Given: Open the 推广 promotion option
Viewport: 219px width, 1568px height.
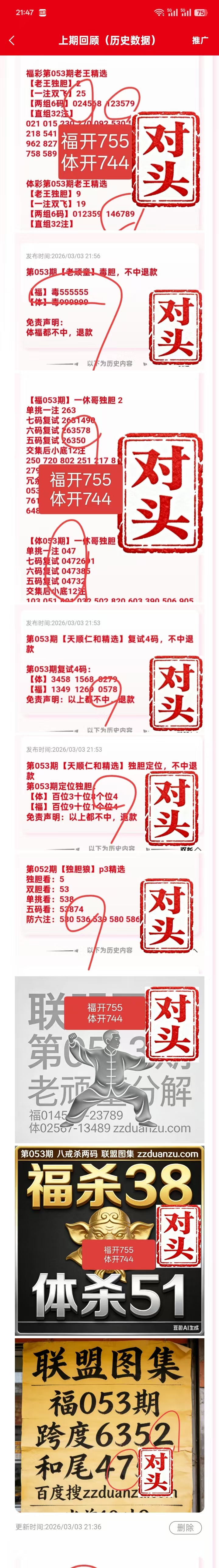Looking at the screenshot, I should click(200, 40).
